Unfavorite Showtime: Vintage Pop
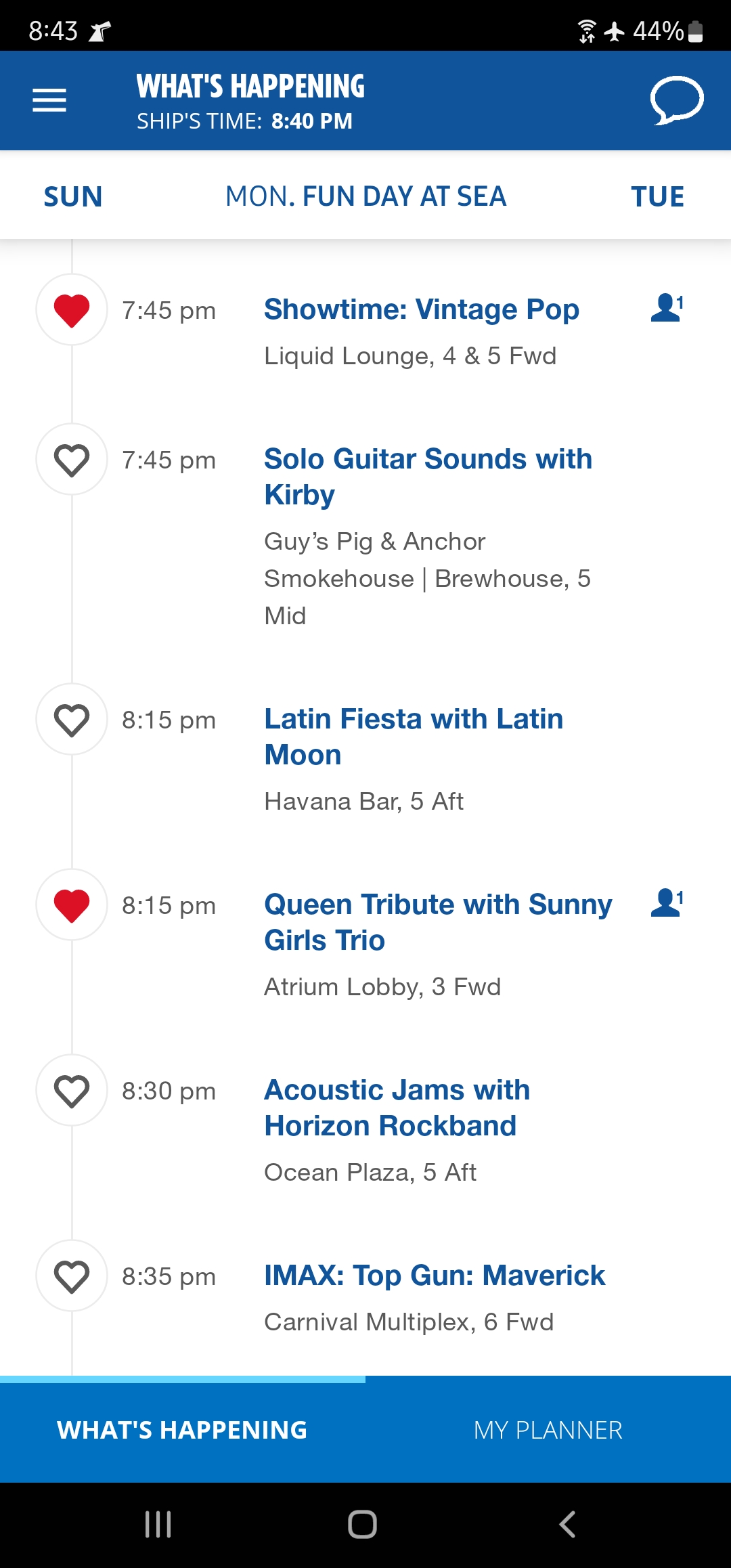The height and width of the screenshot is (1568, 731). click(x=72, y=310)
